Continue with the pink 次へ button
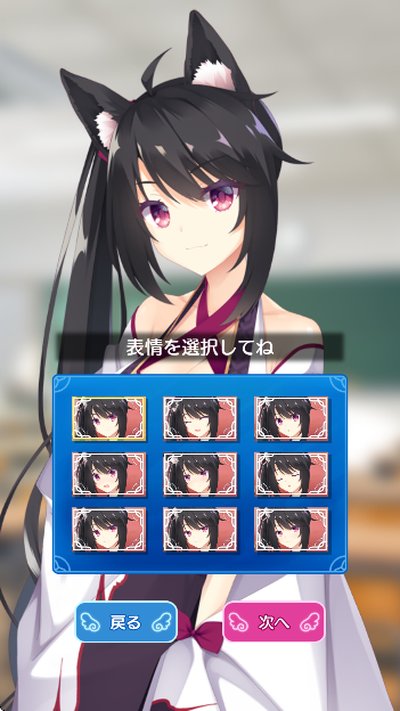Screen dimensions: 400x711 coord(274,622)
